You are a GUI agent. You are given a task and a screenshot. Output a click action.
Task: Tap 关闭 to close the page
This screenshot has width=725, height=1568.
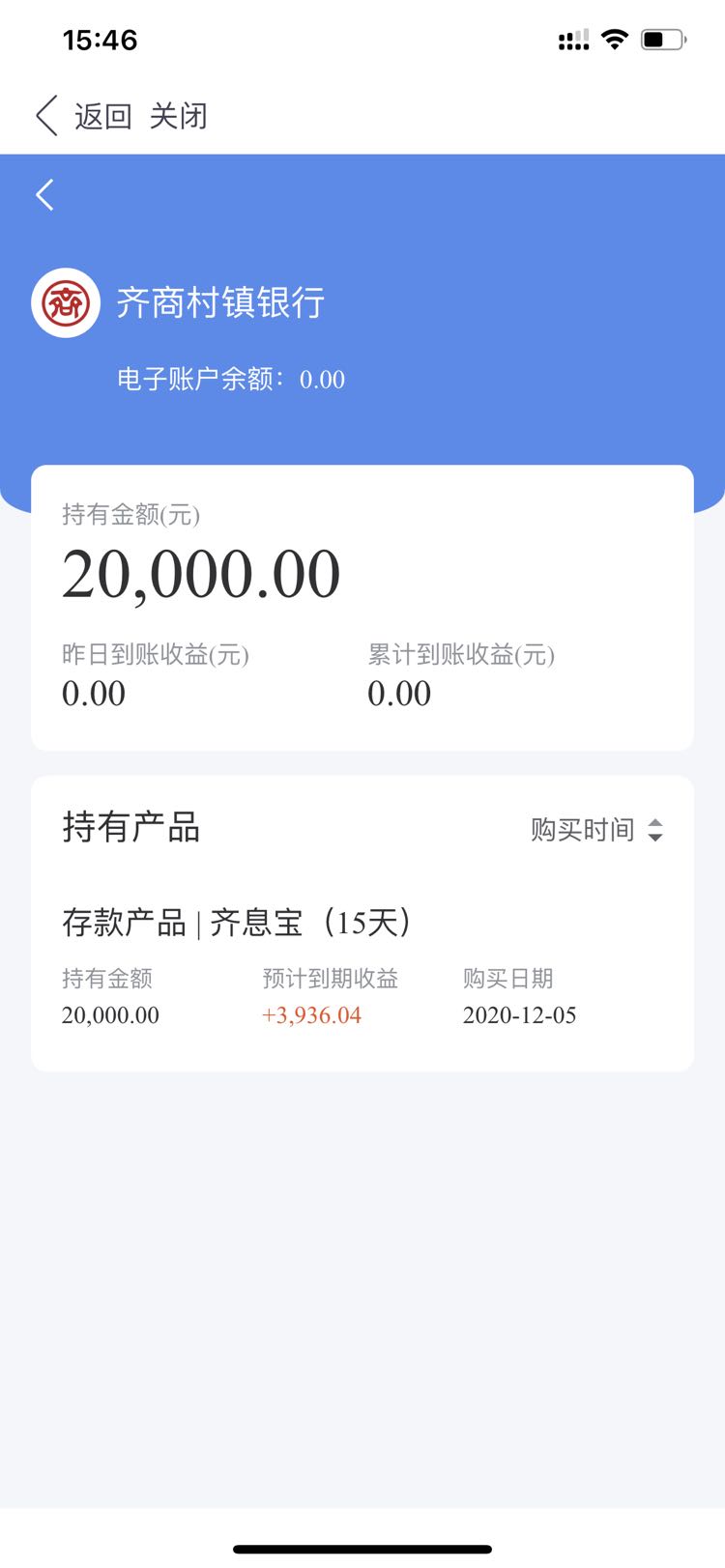179,116
